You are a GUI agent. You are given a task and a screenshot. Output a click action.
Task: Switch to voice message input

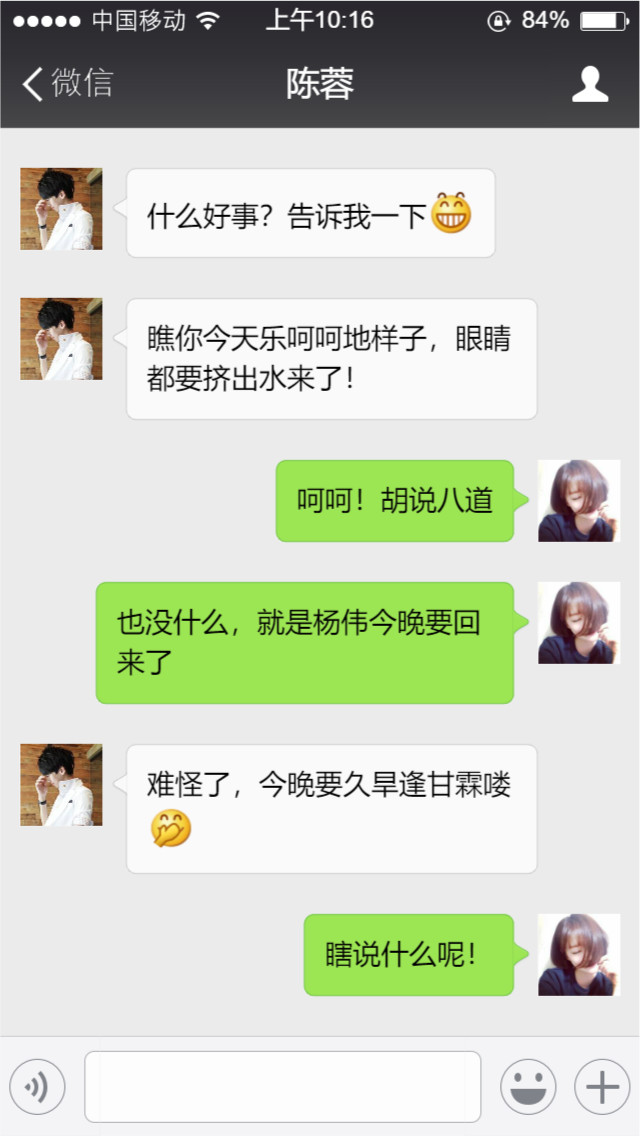pyautogui.click(x=37, y=1087)
